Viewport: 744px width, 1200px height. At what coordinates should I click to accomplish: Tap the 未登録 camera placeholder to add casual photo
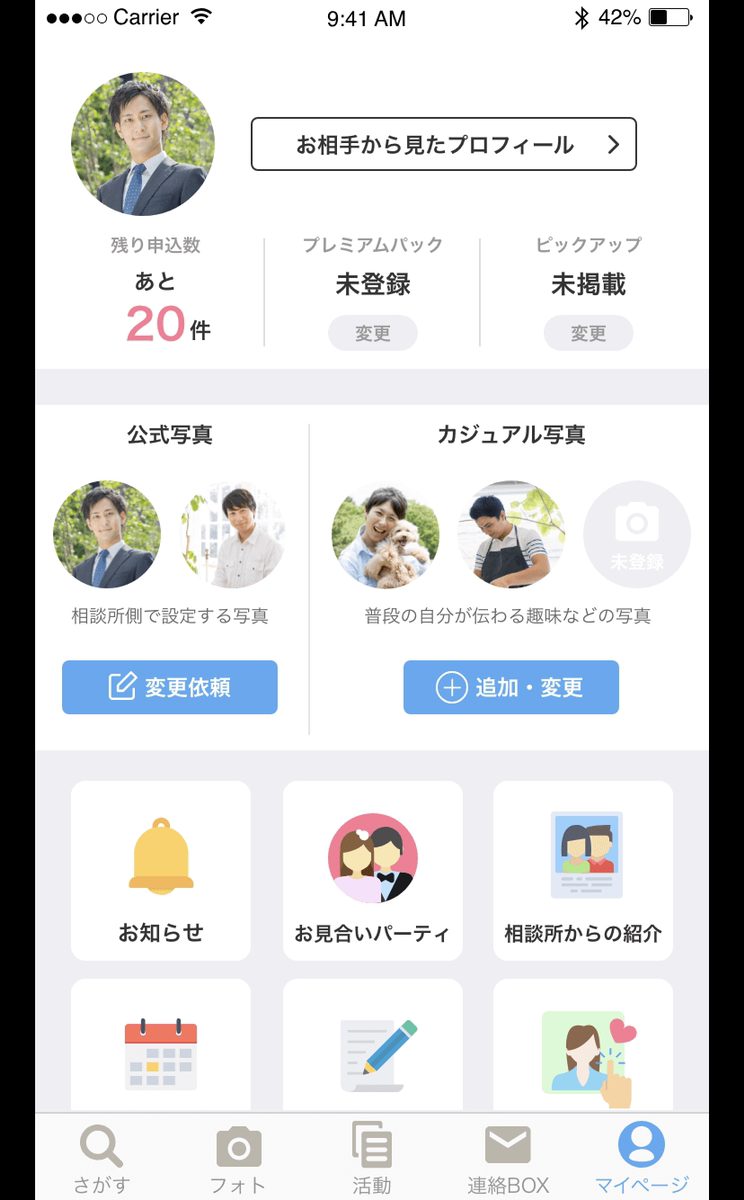pyautogui.click(x=637, y=534)
